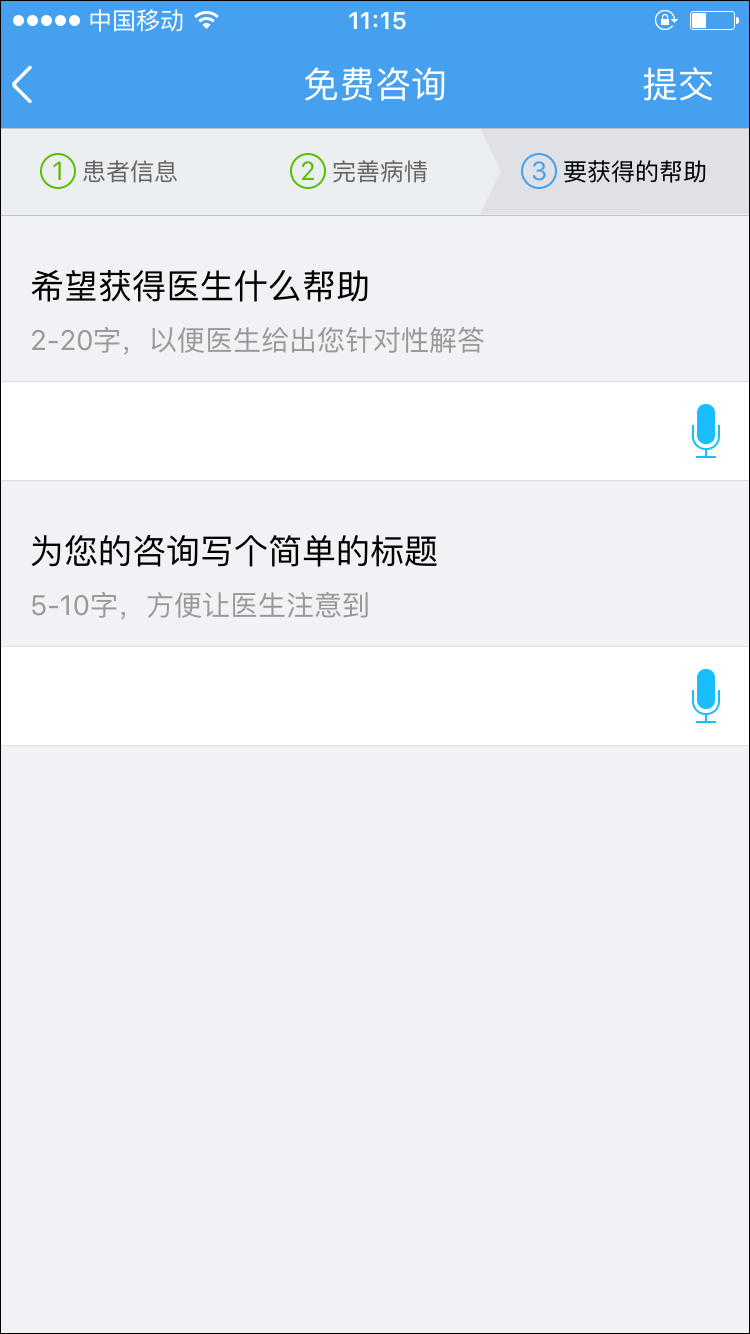
Task: Tap the blue circled number 3 icon
Action: pyautogui.click(x=537, y=171)
